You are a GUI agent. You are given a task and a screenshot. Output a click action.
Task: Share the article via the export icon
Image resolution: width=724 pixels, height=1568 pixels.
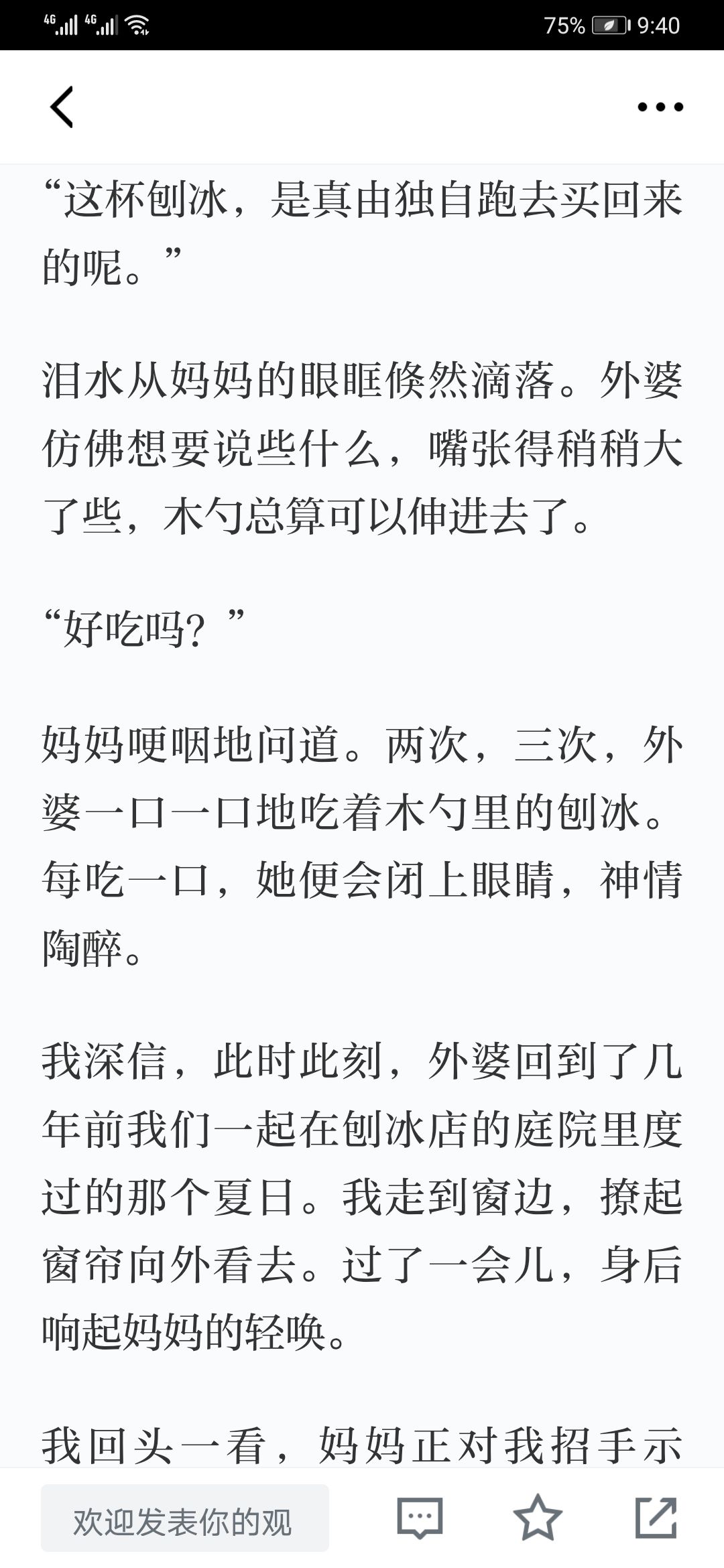(656, 1518)
